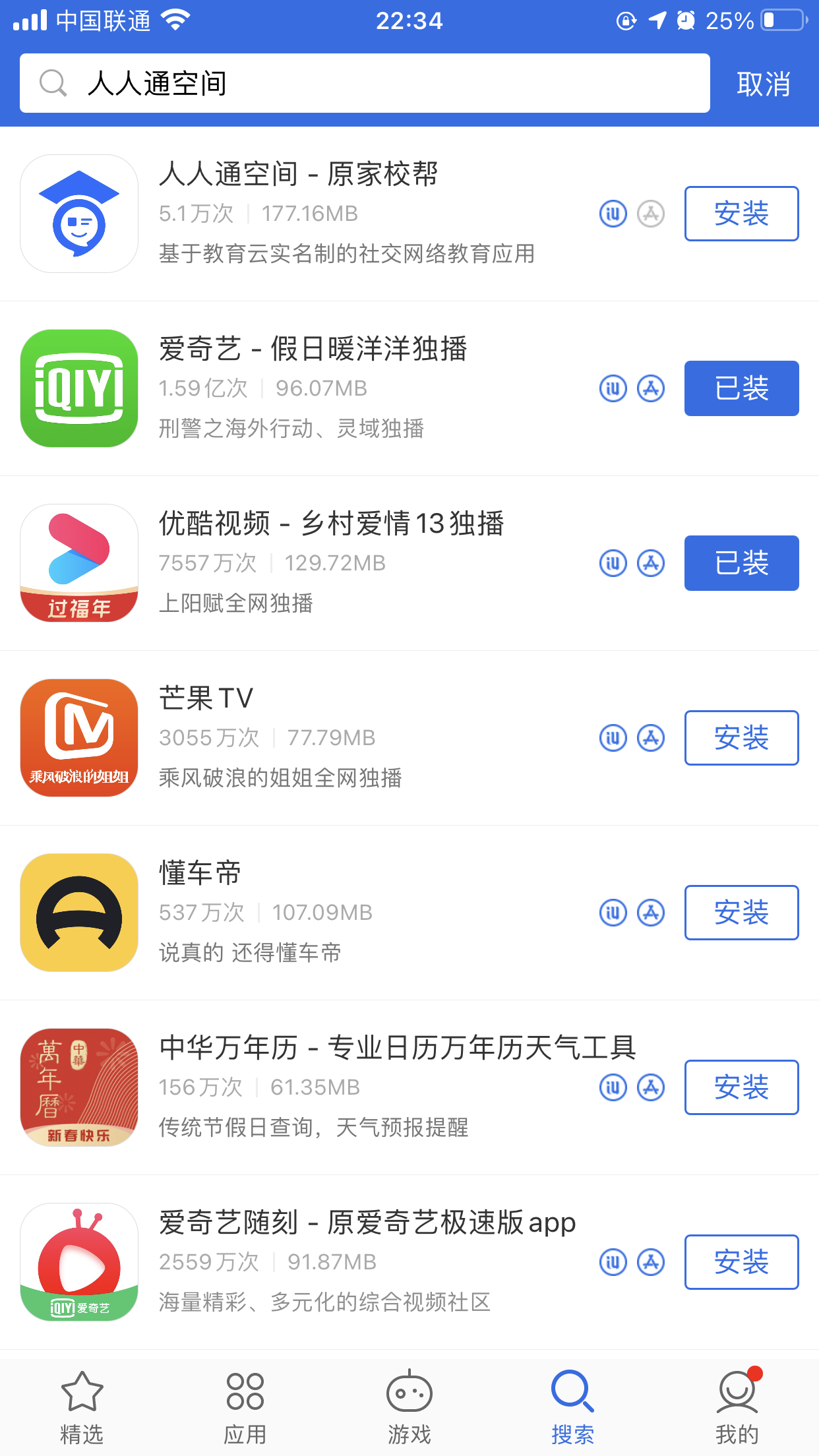The width and height of the screenshot is (819, 1456).
Task: Install 懂车帝 app
Action: 741,913
